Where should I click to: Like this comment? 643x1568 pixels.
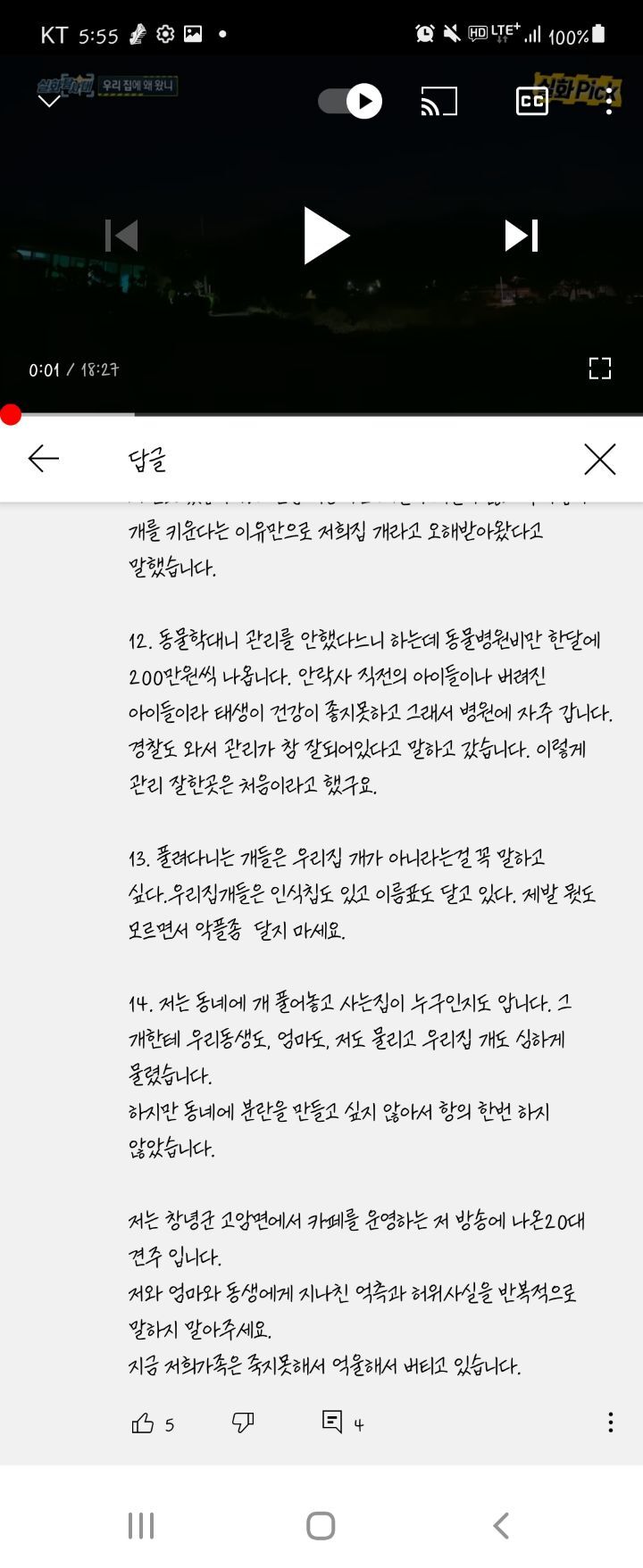pos(143,1423)
